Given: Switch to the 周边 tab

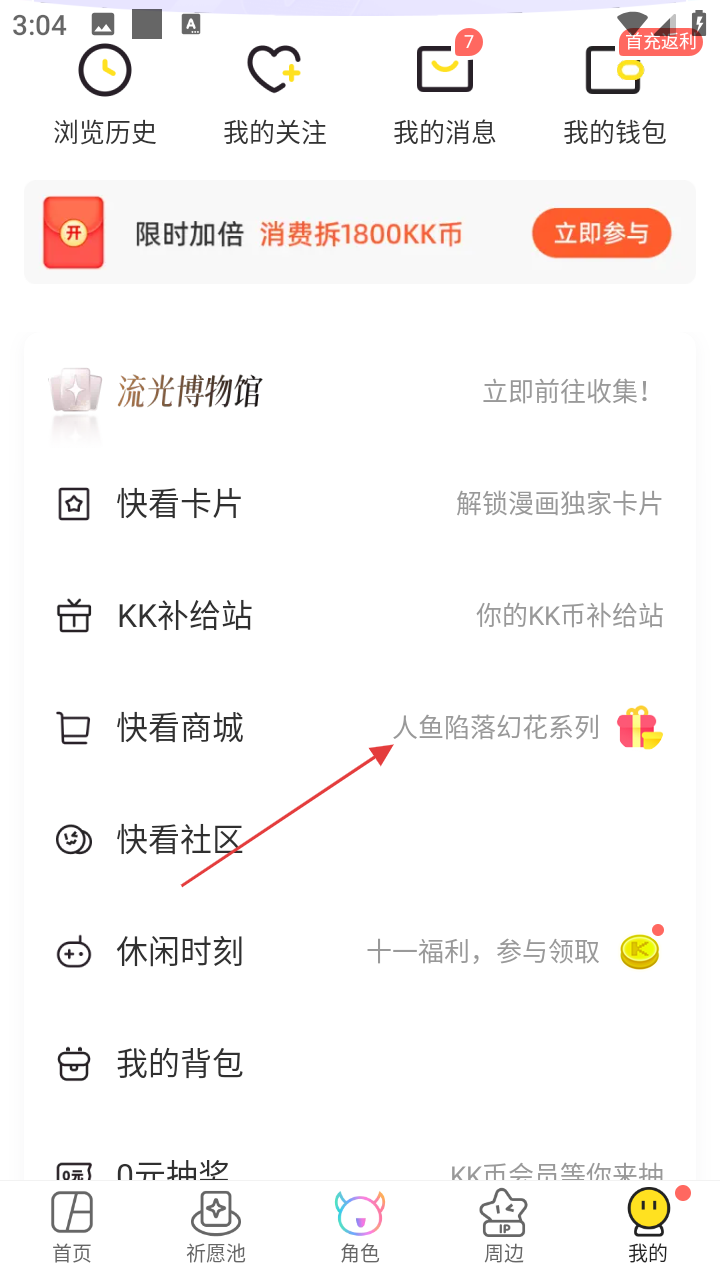Looking at the screenshot, I should click(x=504, y=1227).
